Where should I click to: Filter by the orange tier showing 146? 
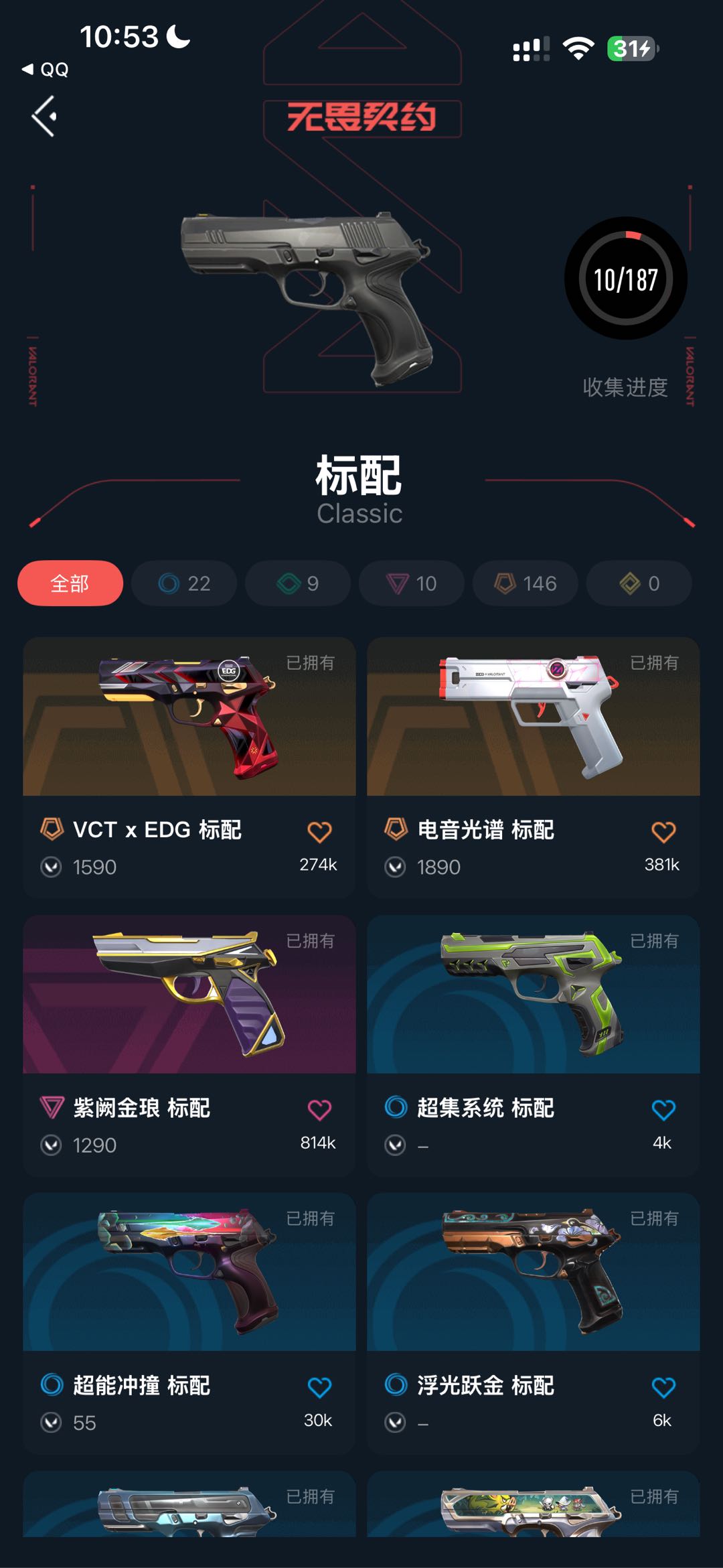[526, 583]
